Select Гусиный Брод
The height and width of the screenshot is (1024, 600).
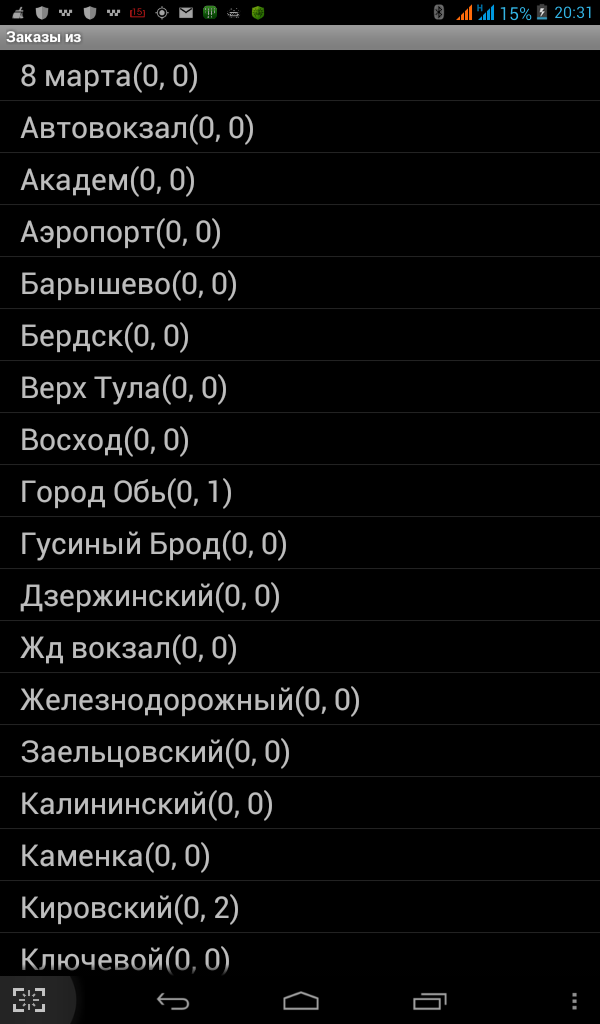300,543
